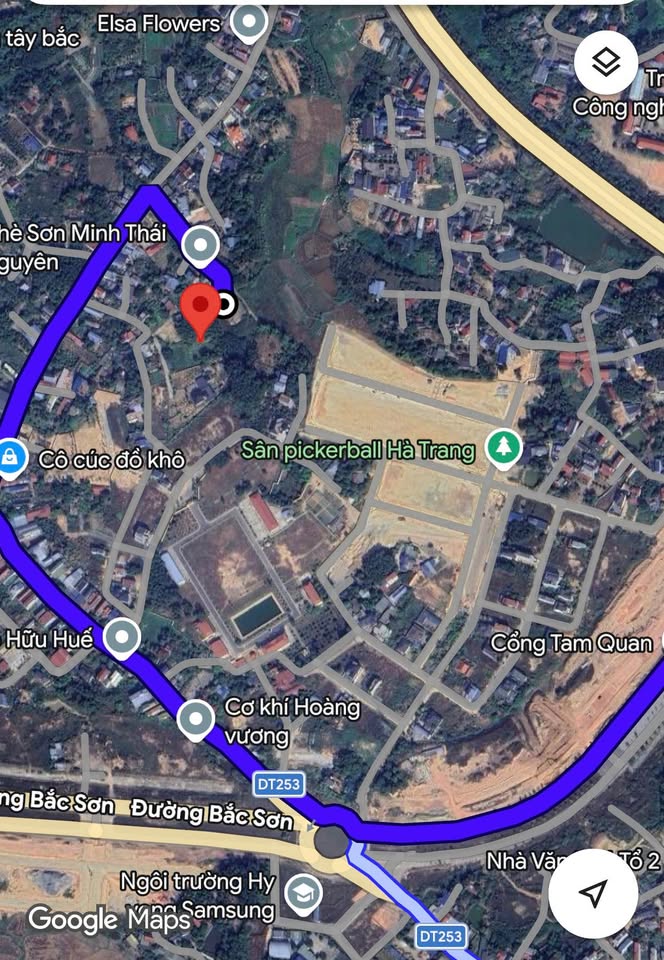Select the red destination pin

click(201, 306)
